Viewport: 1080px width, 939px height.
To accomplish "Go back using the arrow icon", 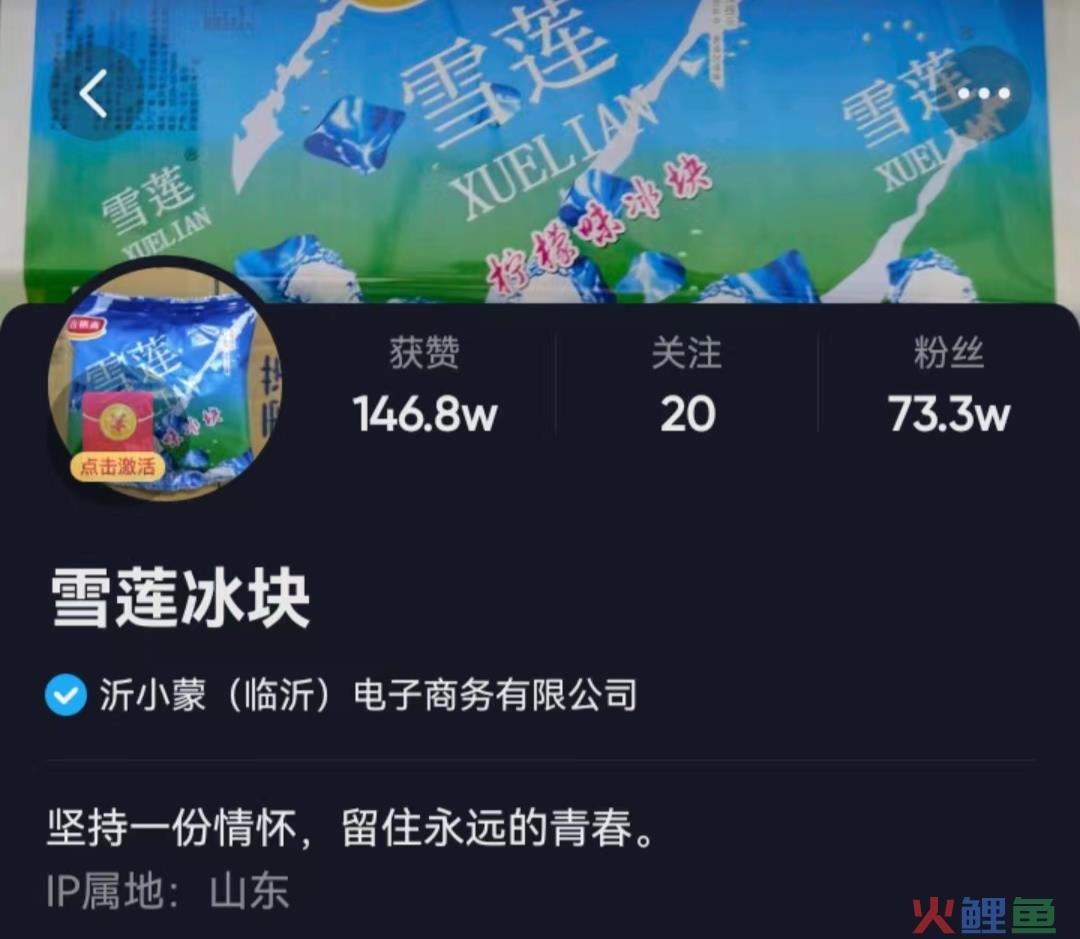I will [x=94, y=95].
